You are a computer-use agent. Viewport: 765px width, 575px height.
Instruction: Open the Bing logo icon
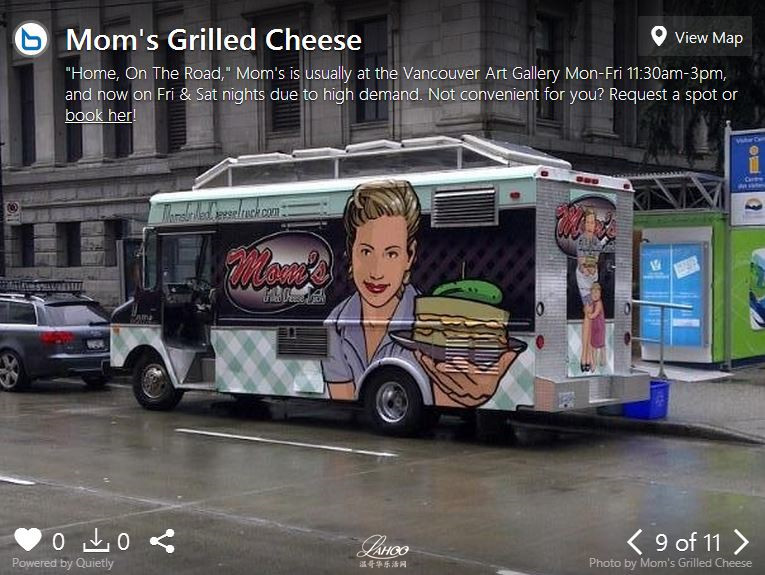tap(31, 39)
